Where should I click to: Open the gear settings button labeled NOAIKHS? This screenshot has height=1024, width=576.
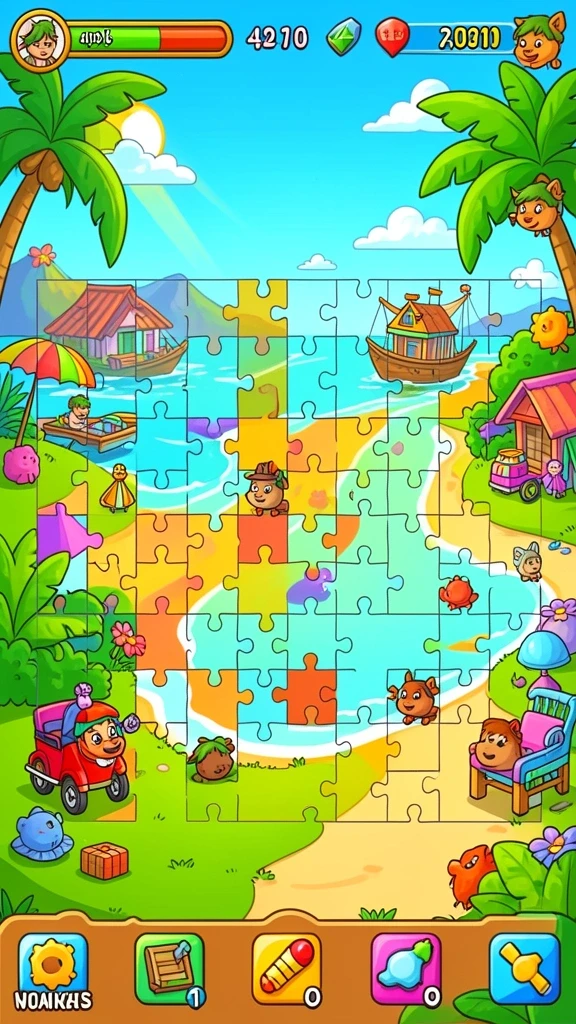point(53,968)
